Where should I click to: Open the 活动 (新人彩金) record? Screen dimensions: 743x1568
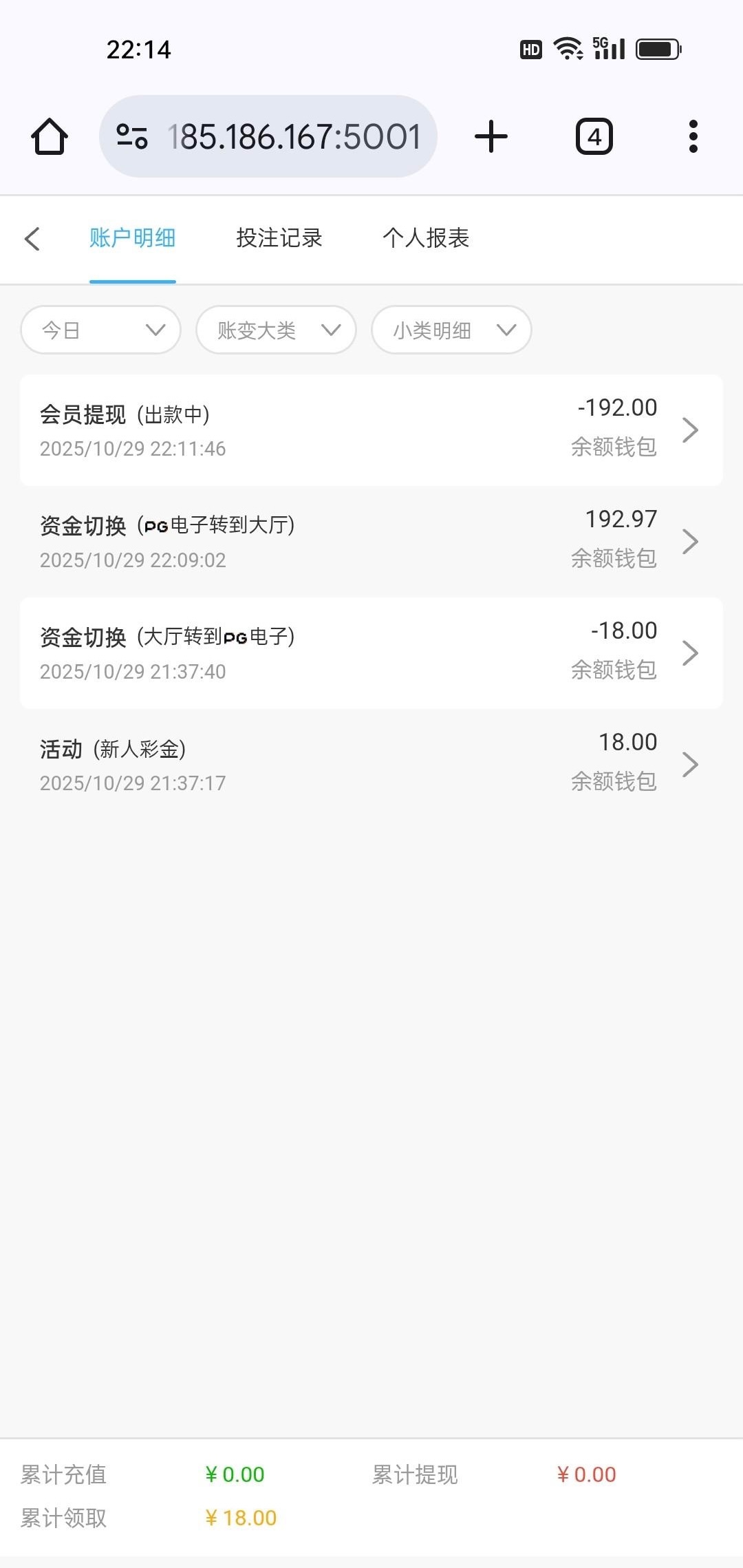coord(371,765)
